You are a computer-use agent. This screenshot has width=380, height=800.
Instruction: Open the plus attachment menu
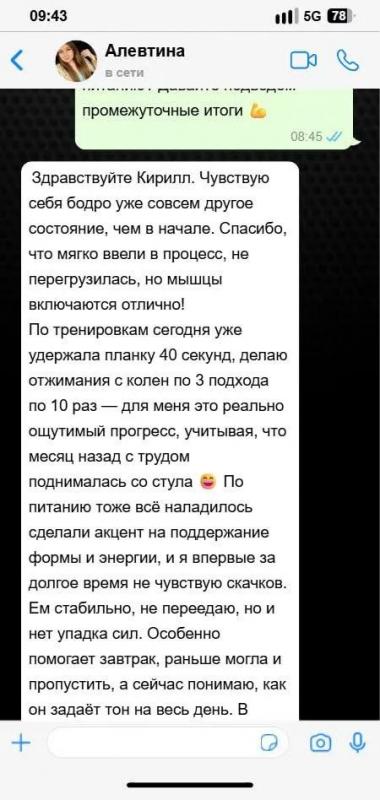[x=21, y=743]
